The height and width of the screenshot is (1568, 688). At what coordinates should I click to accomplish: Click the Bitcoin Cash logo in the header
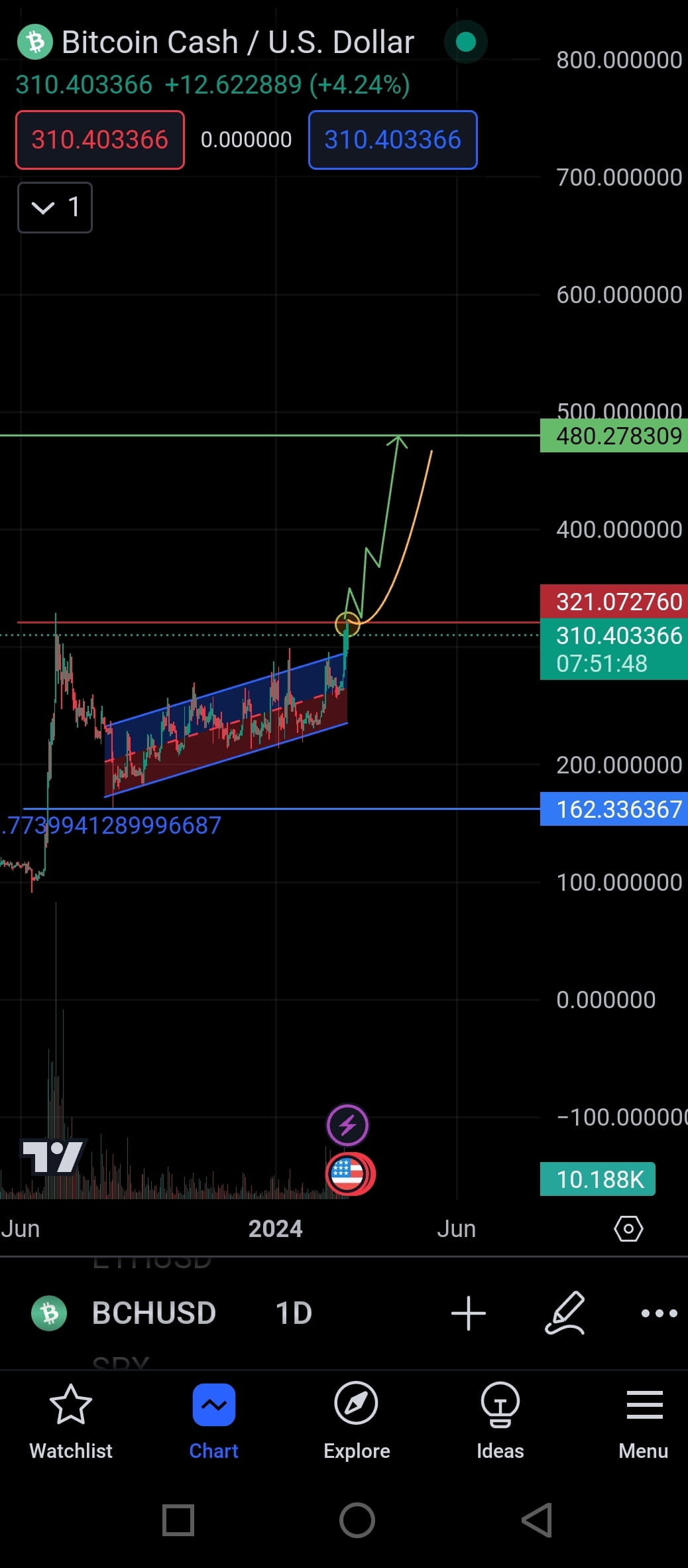35,41
